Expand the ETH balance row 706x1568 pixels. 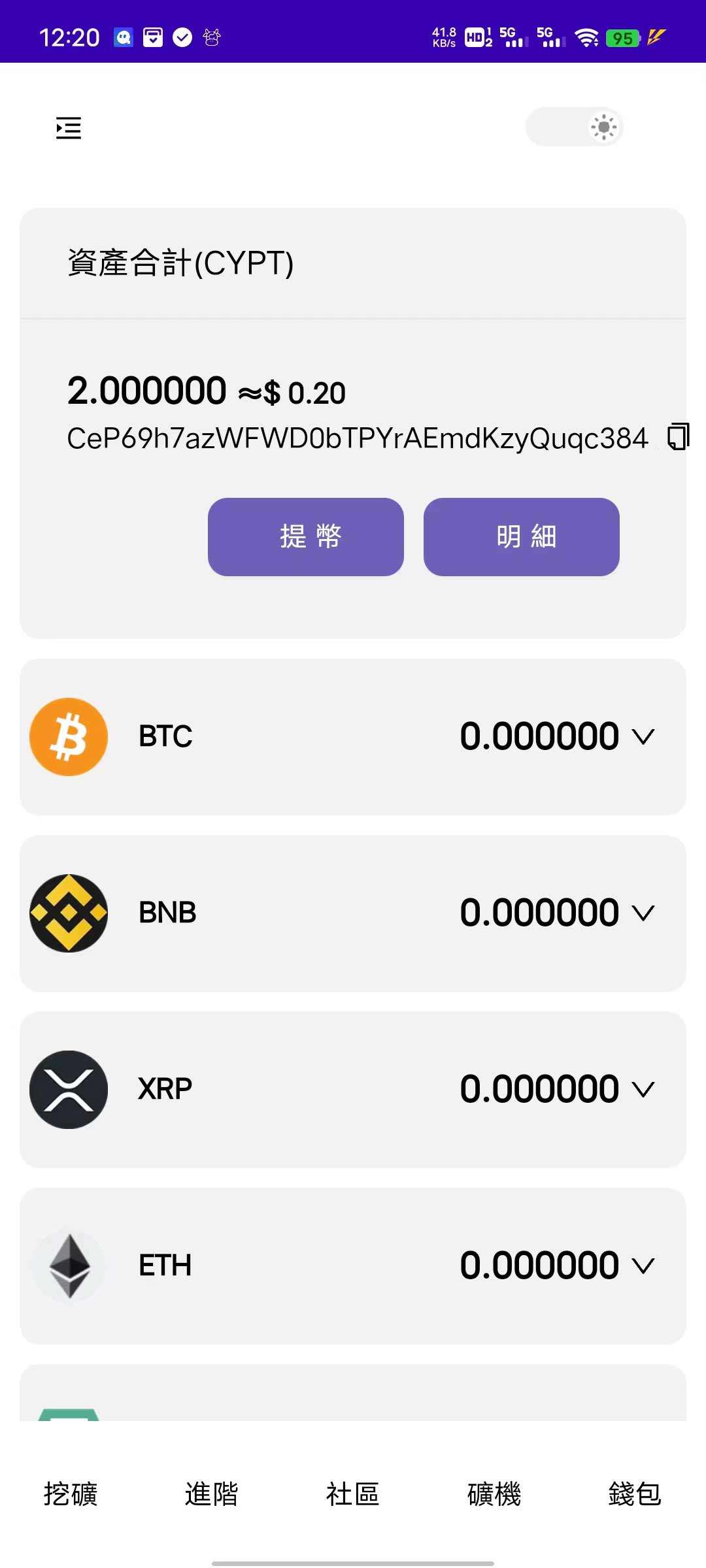click(353, 1266)
